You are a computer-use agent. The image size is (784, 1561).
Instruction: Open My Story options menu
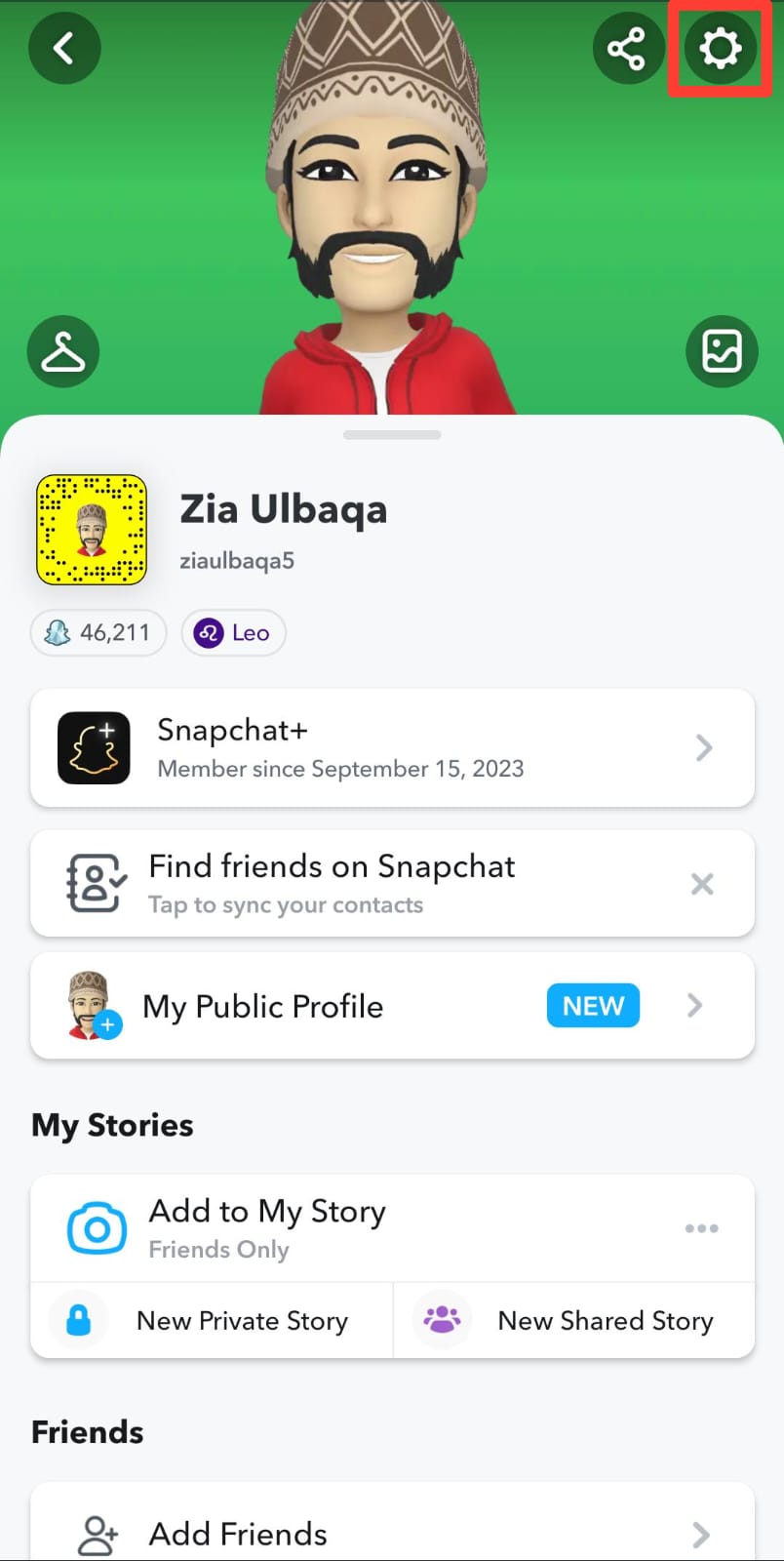702,1228
